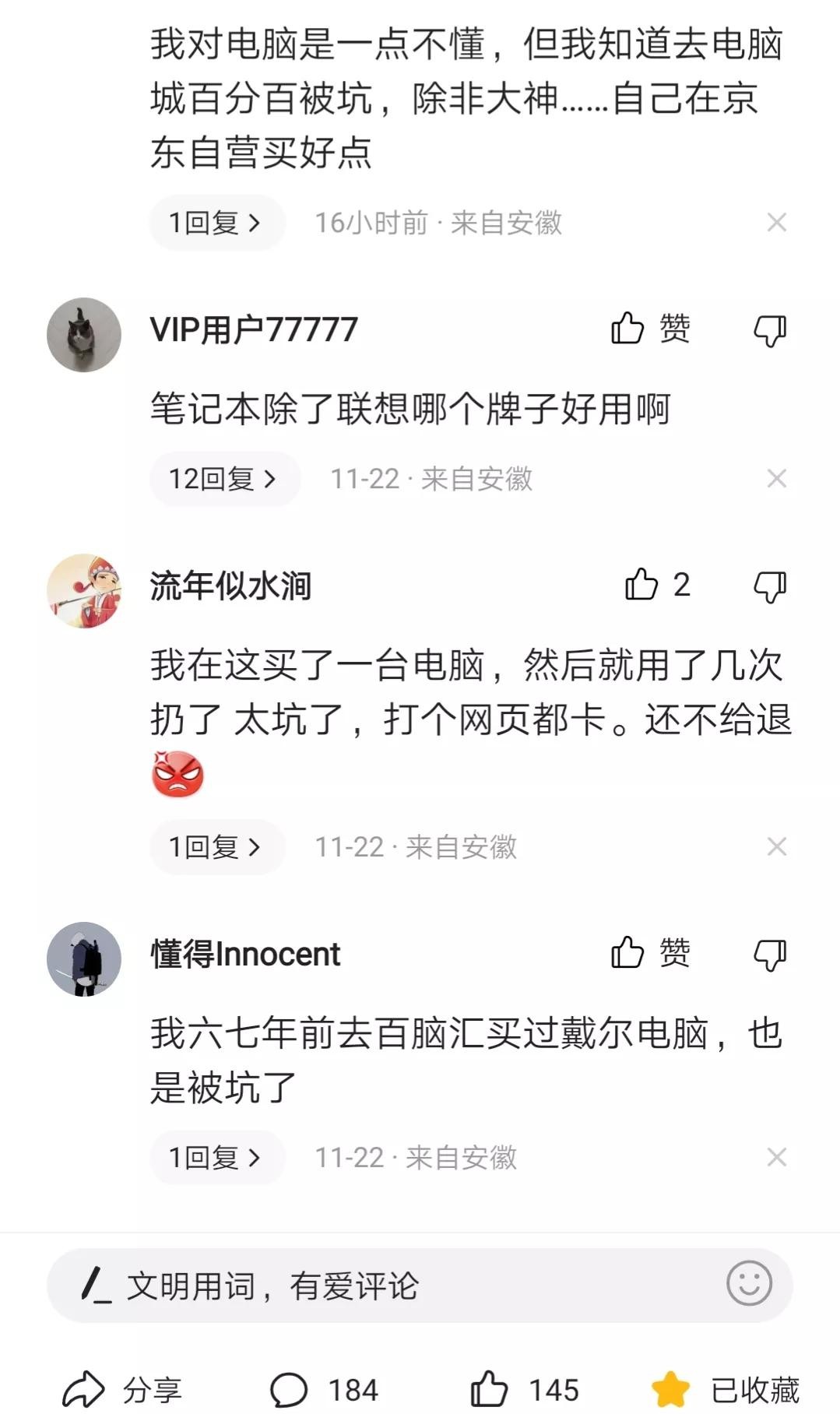Screen dimensions: 840x1414
Task: Dislike 懂得Innocent's comment
Action: tap(770, 955)
